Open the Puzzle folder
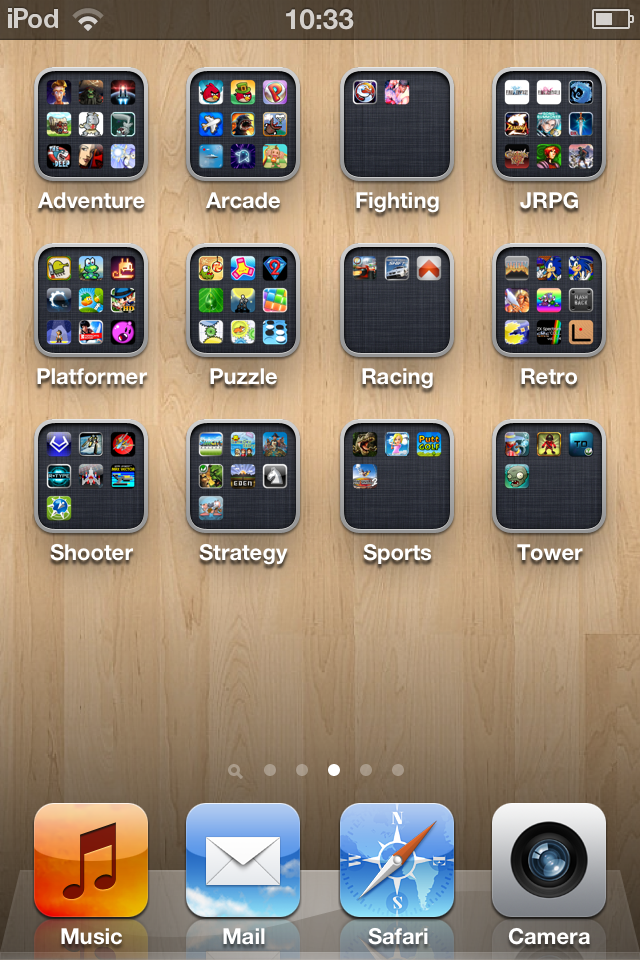This screenshot has width=640, height=960. (243, 301)
